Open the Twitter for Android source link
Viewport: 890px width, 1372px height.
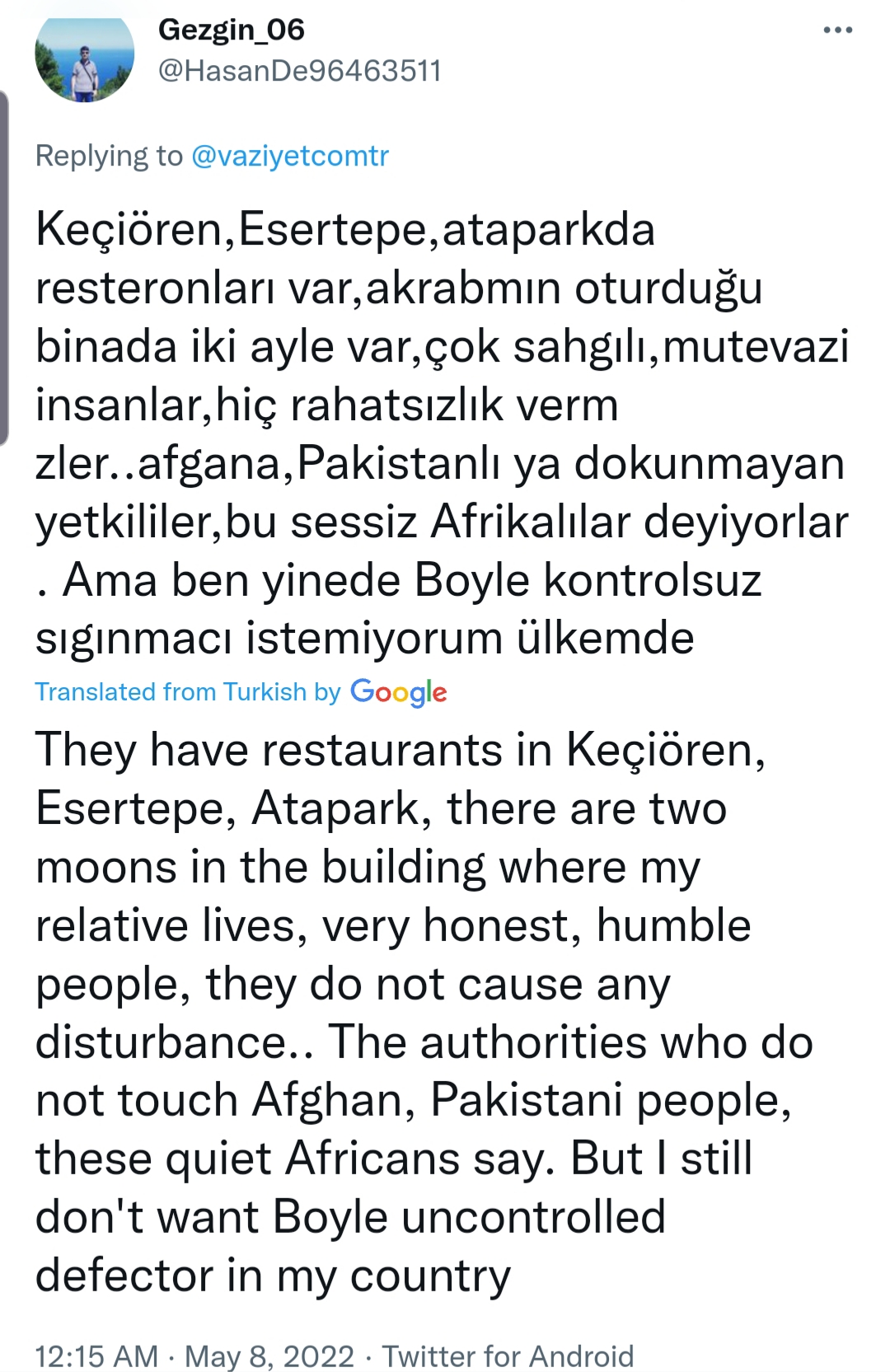(508, 1356)
